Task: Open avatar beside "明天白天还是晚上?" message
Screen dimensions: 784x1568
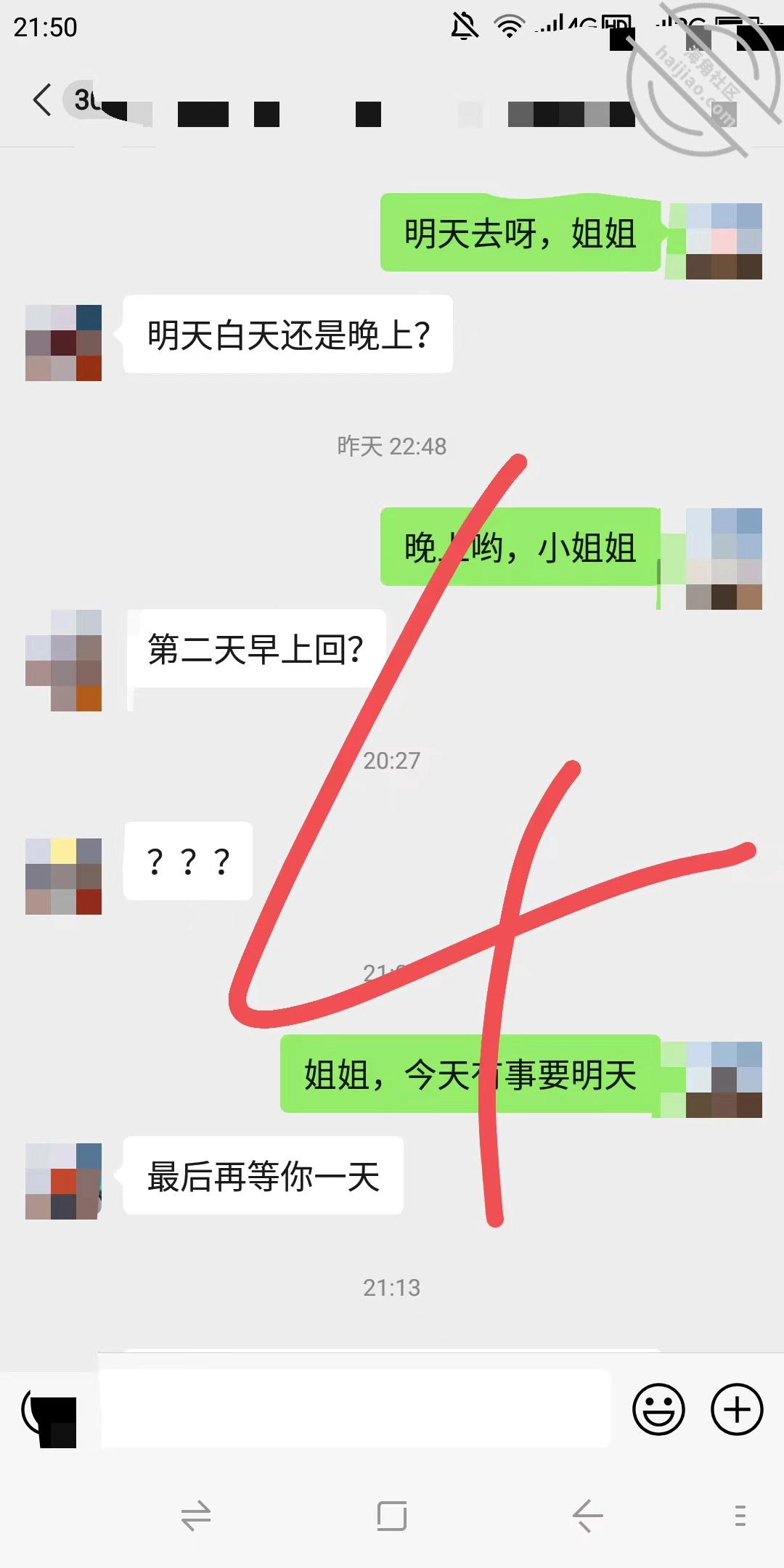Action: [63, 343]
